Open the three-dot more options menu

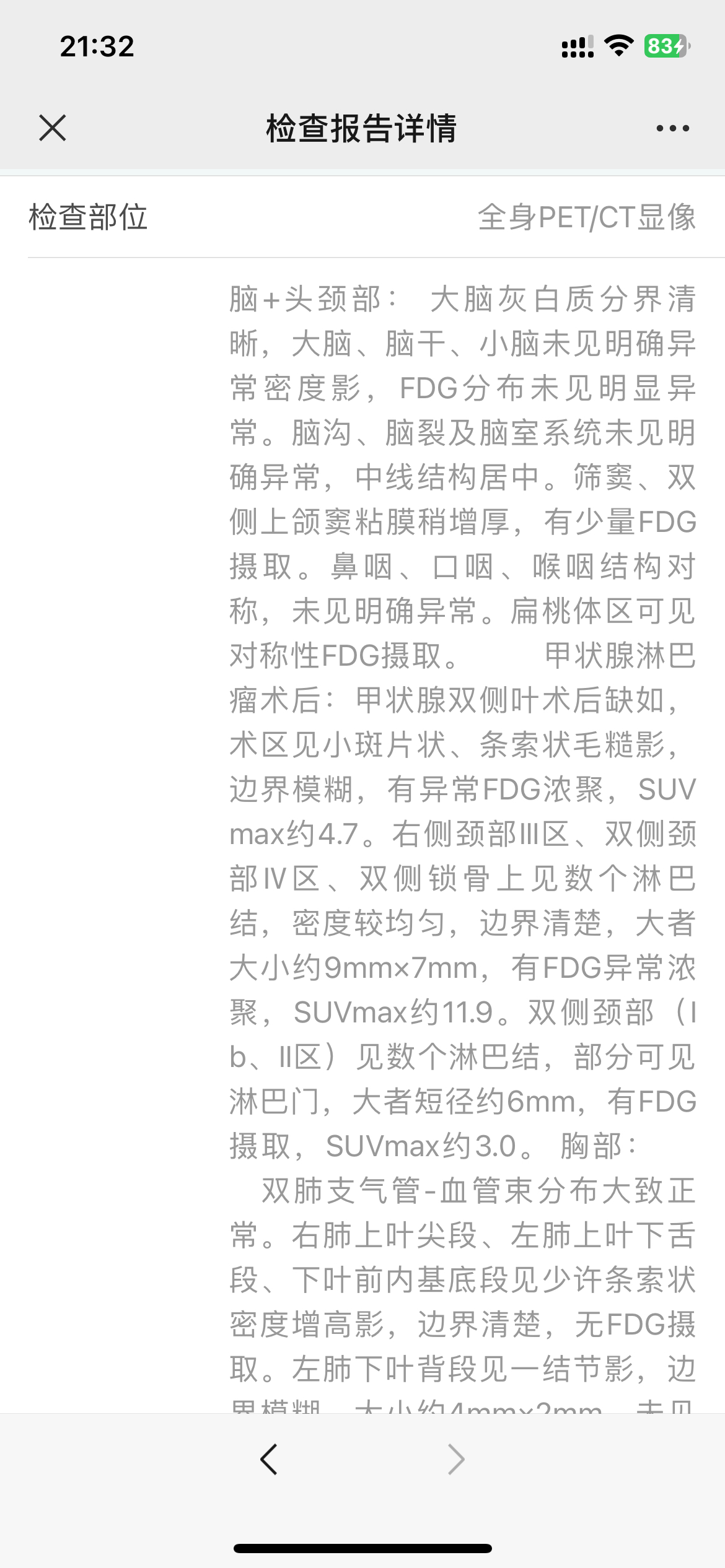pyautogui.click(x=672, y=128)
